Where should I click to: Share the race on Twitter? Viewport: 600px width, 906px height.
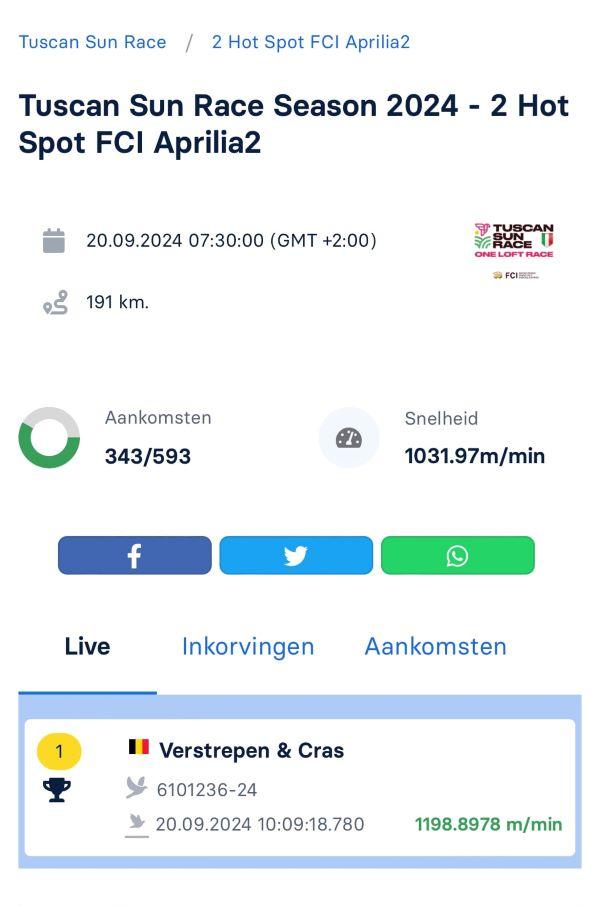[296, 556]
